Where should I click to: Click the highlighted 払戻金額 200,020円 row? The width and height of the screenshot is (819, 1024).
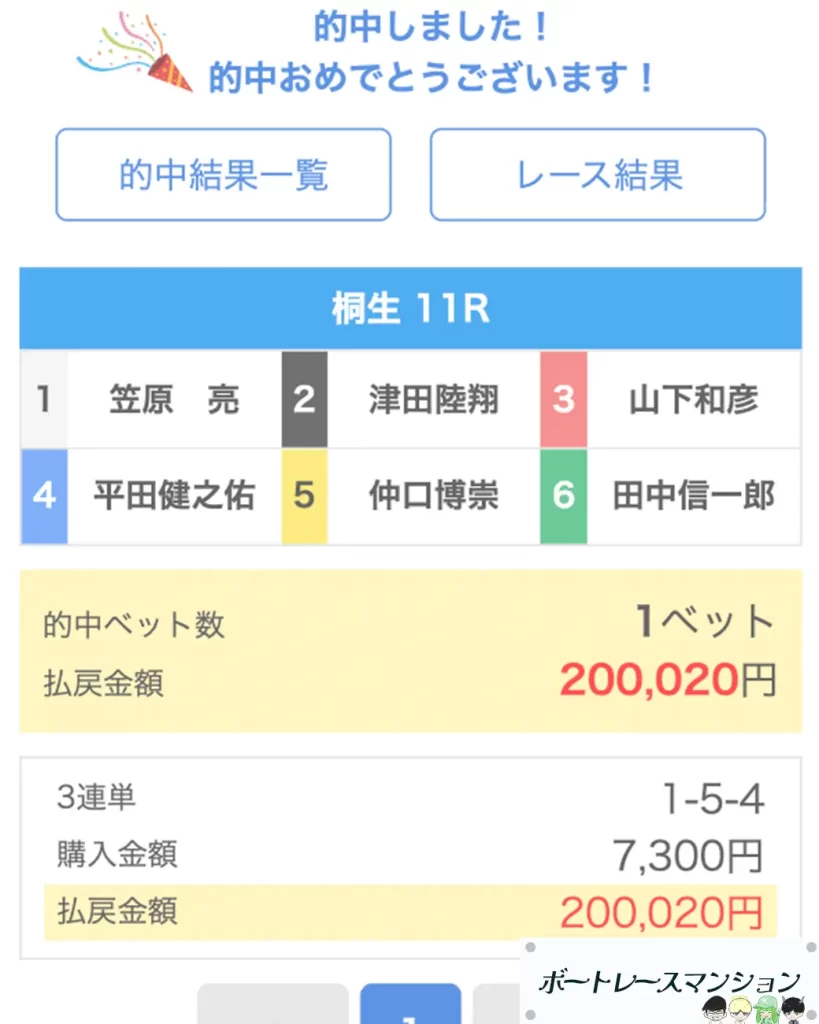409,912
